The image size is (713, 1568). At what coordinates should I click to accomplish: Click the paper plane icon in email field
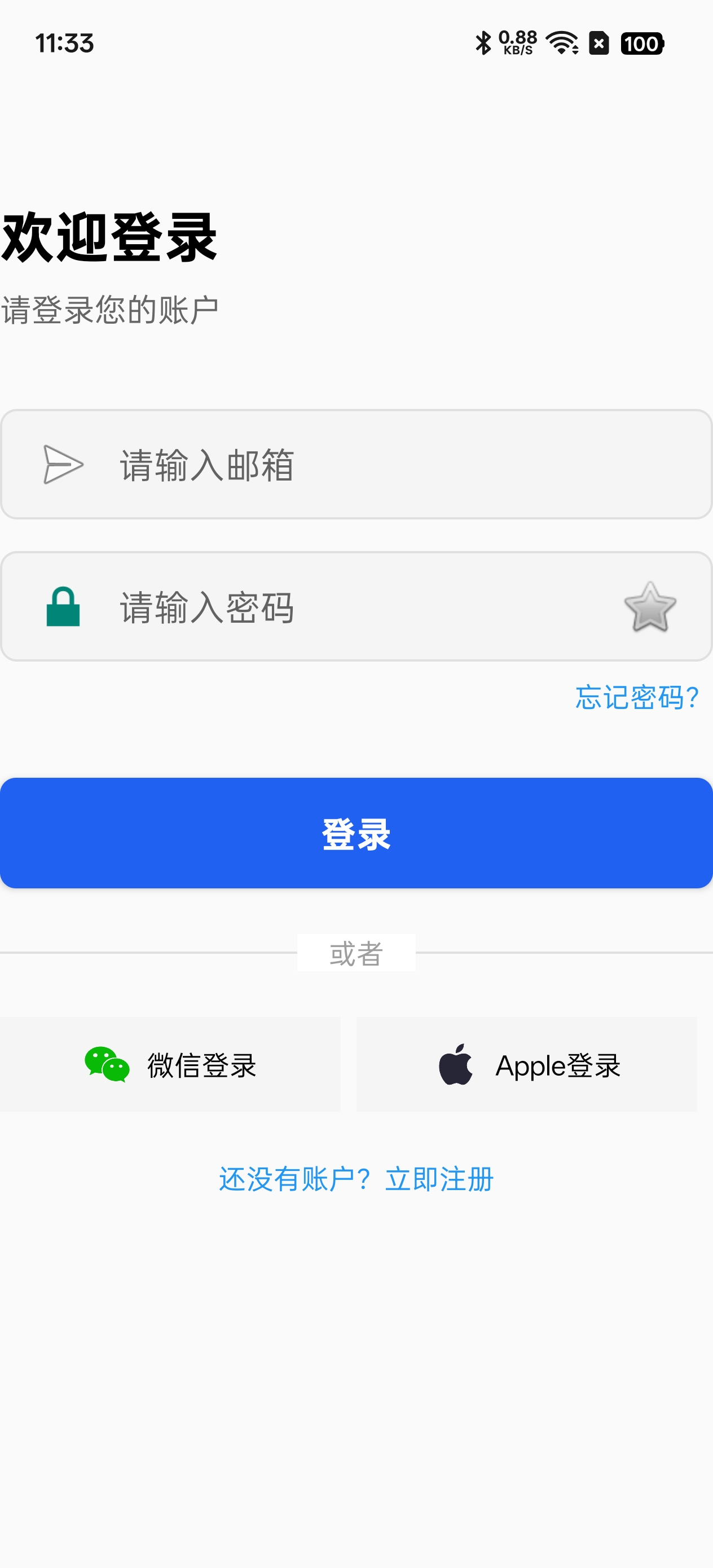pos(63,464)
